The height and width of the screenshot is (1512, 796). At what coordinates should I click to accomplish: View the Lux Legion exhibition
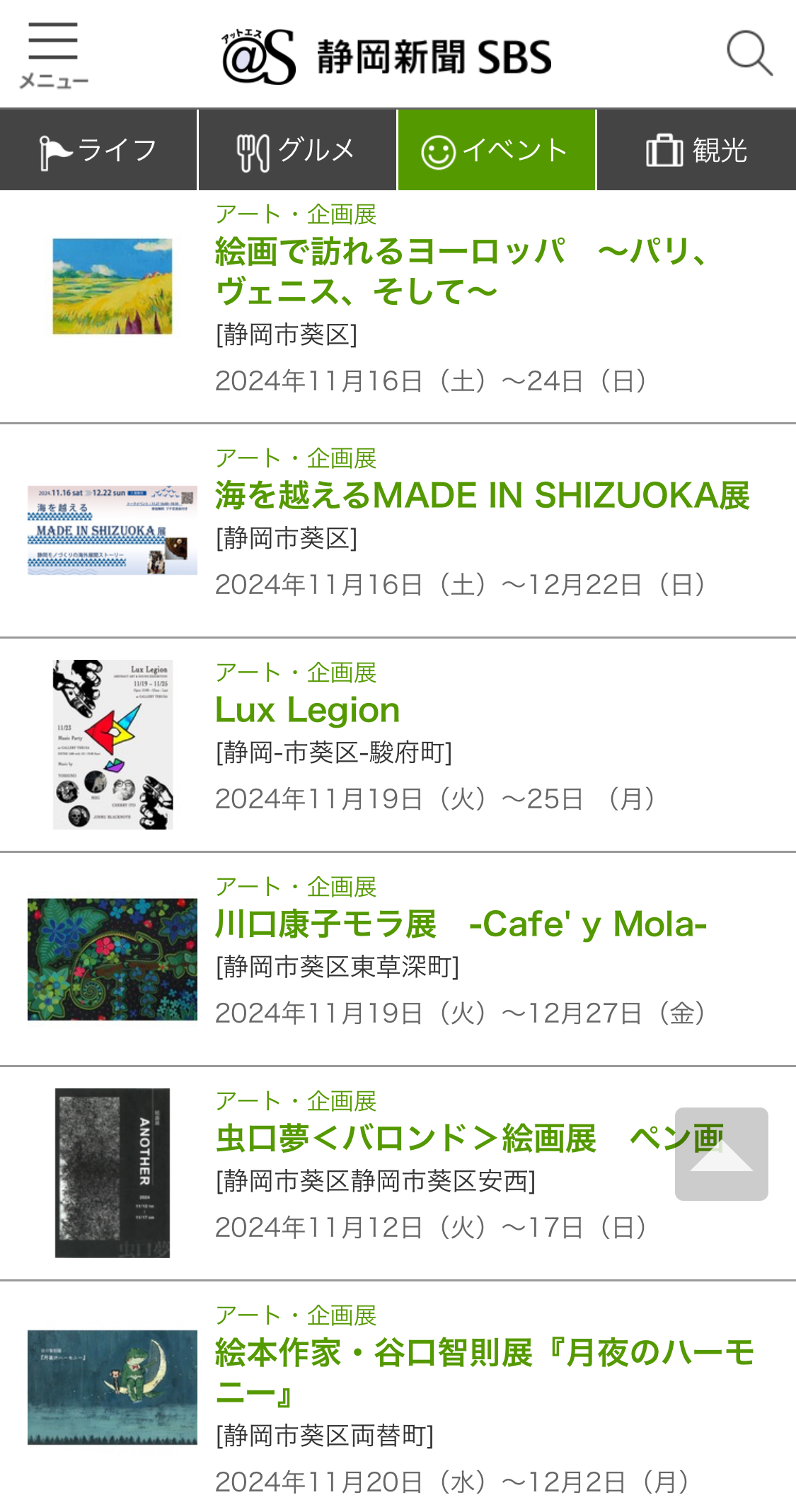pos(308,710)
